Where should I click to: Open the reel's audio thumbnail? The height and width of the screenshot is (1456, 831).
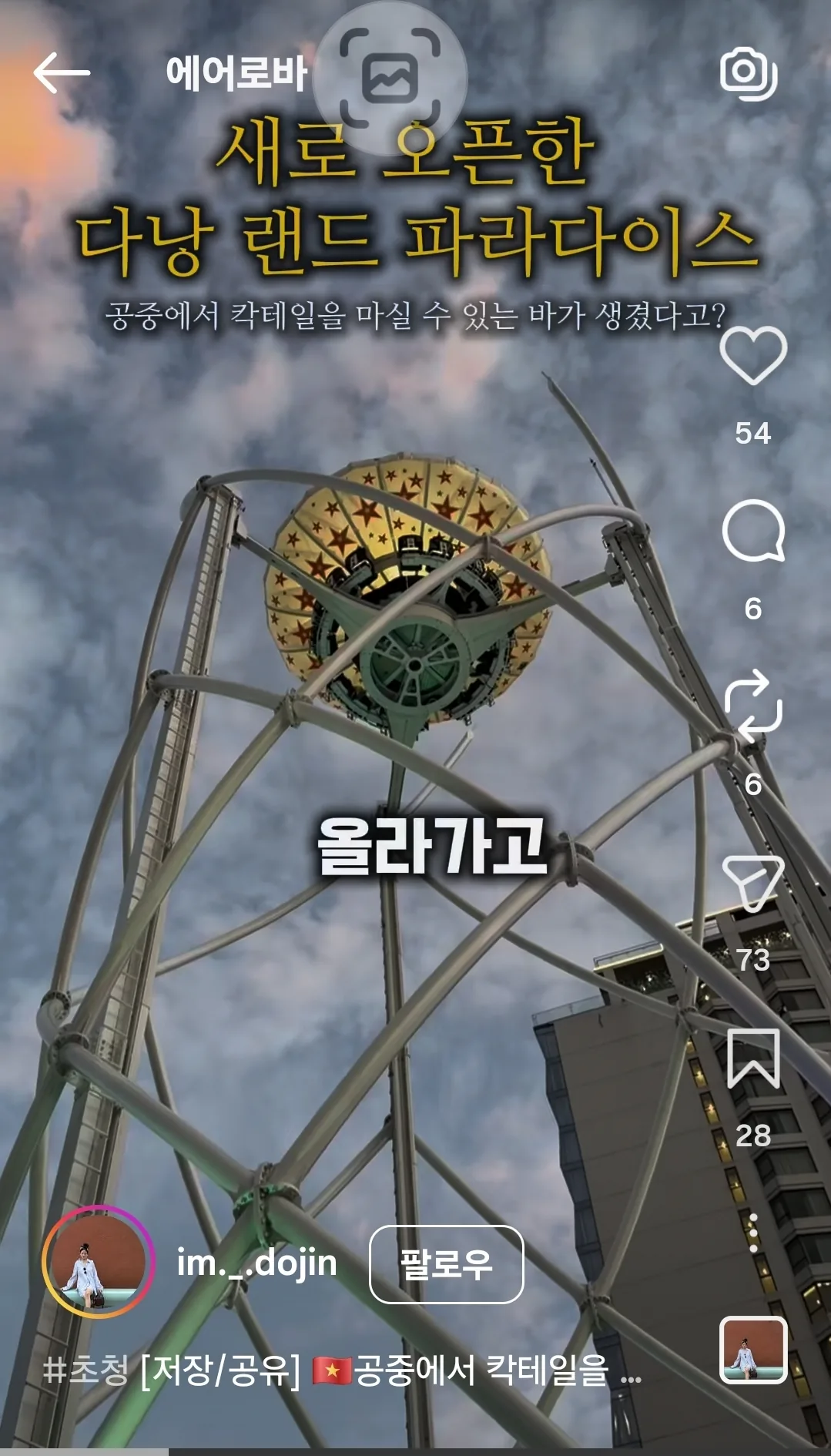click(x=753, y=1350)
